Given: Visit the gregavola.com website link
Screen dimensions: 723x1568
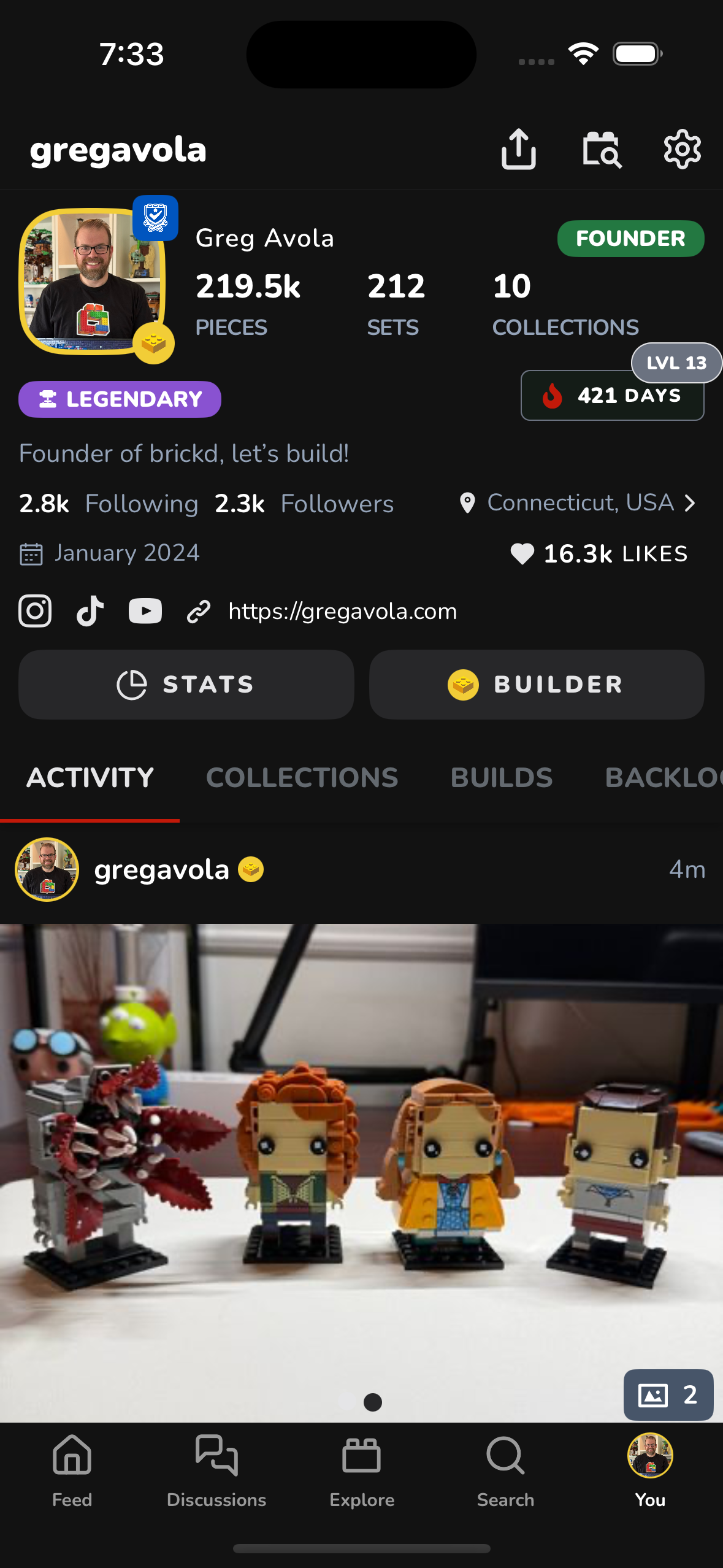Looking at the screenshot, I should [342, 611].
